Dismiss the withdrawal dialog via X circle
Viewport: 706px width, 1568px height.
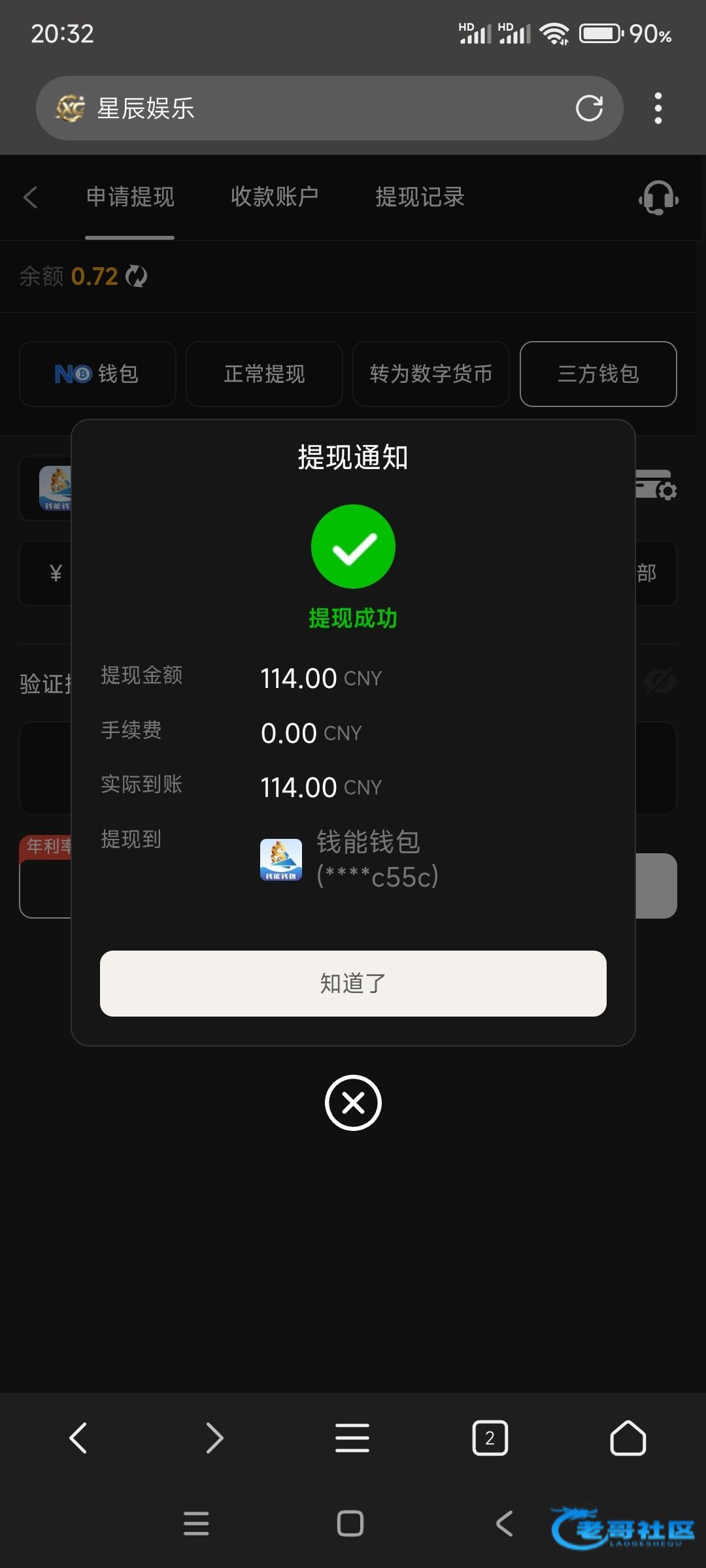click(x=353, y=1103)
